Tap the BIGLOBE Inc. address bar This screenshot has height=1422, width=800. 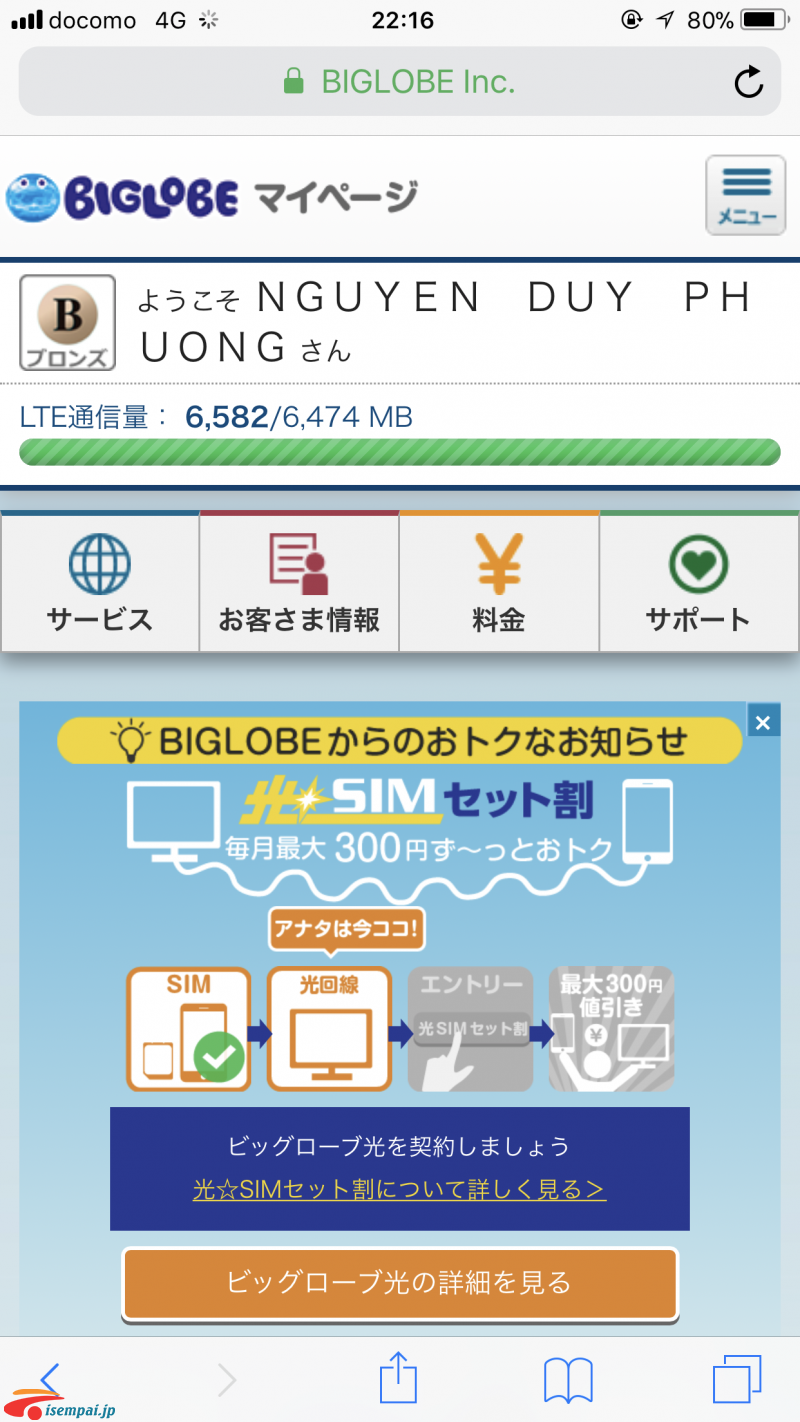pos(400,82)
